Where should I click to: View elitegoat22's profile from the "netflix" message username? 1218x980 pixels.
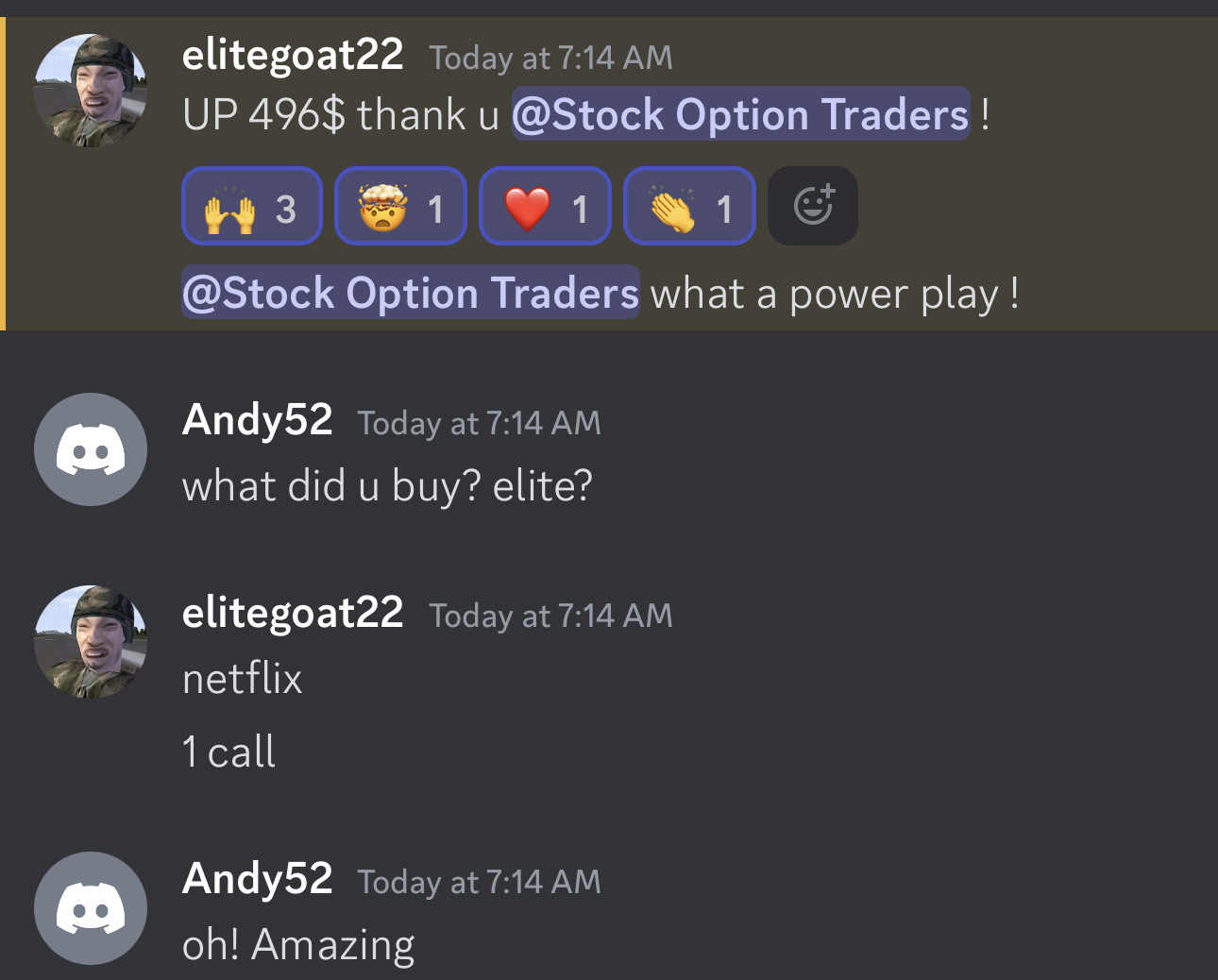click(x=293, y=613)
